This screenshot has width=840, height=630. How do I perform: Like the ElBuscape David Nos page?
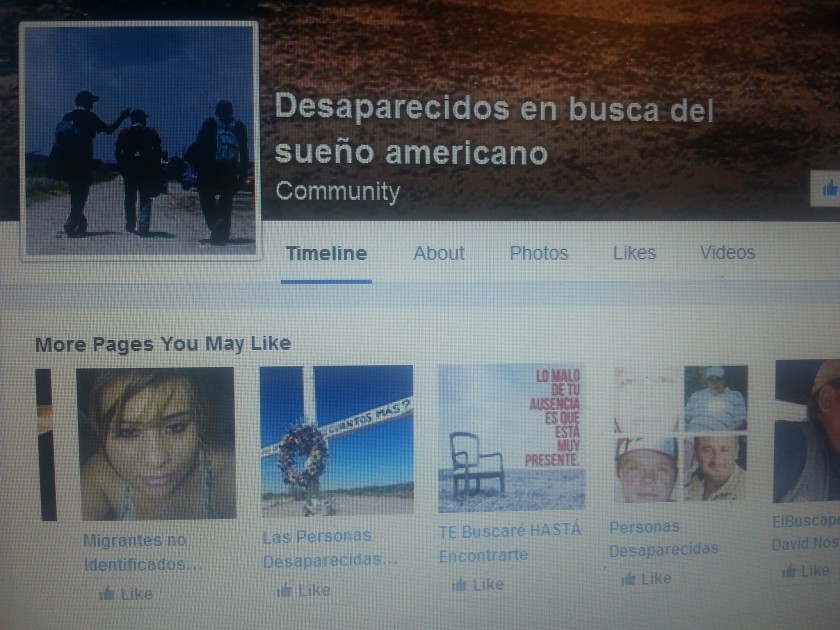click(x=806, y=571)
